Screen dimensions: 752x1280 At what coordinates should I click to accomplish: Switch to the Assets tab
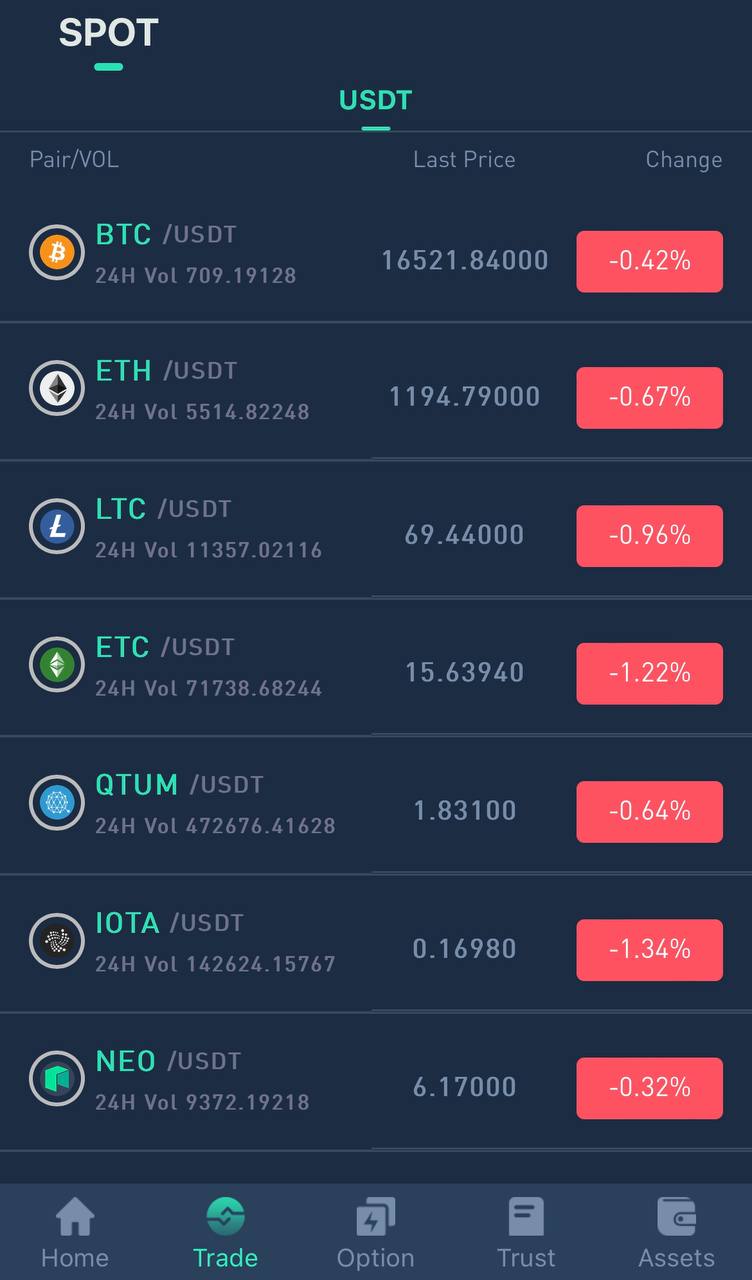(x=676, y=1233)
